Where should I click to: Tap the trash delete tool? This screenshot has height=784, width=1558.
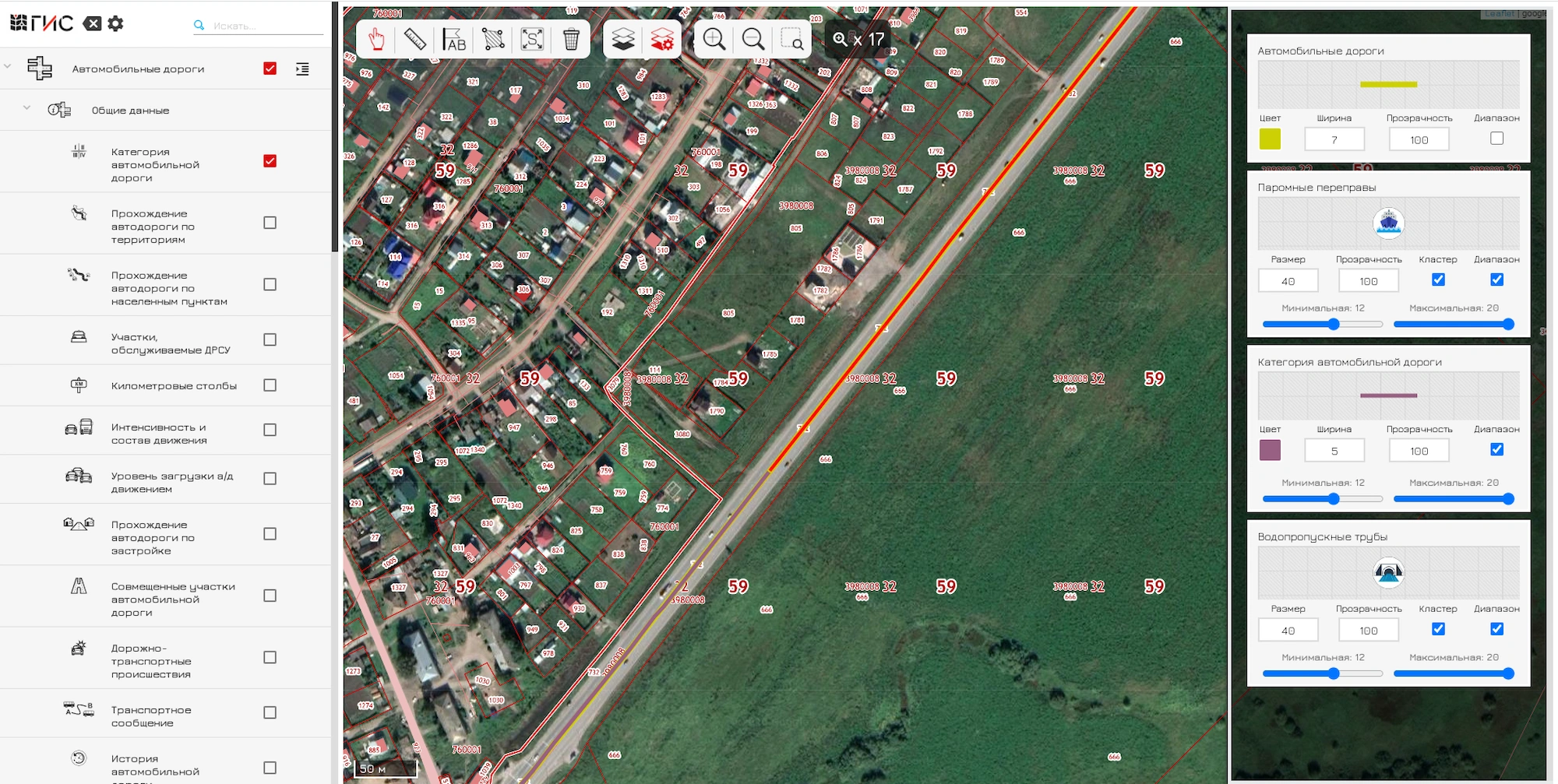(571, 39)
